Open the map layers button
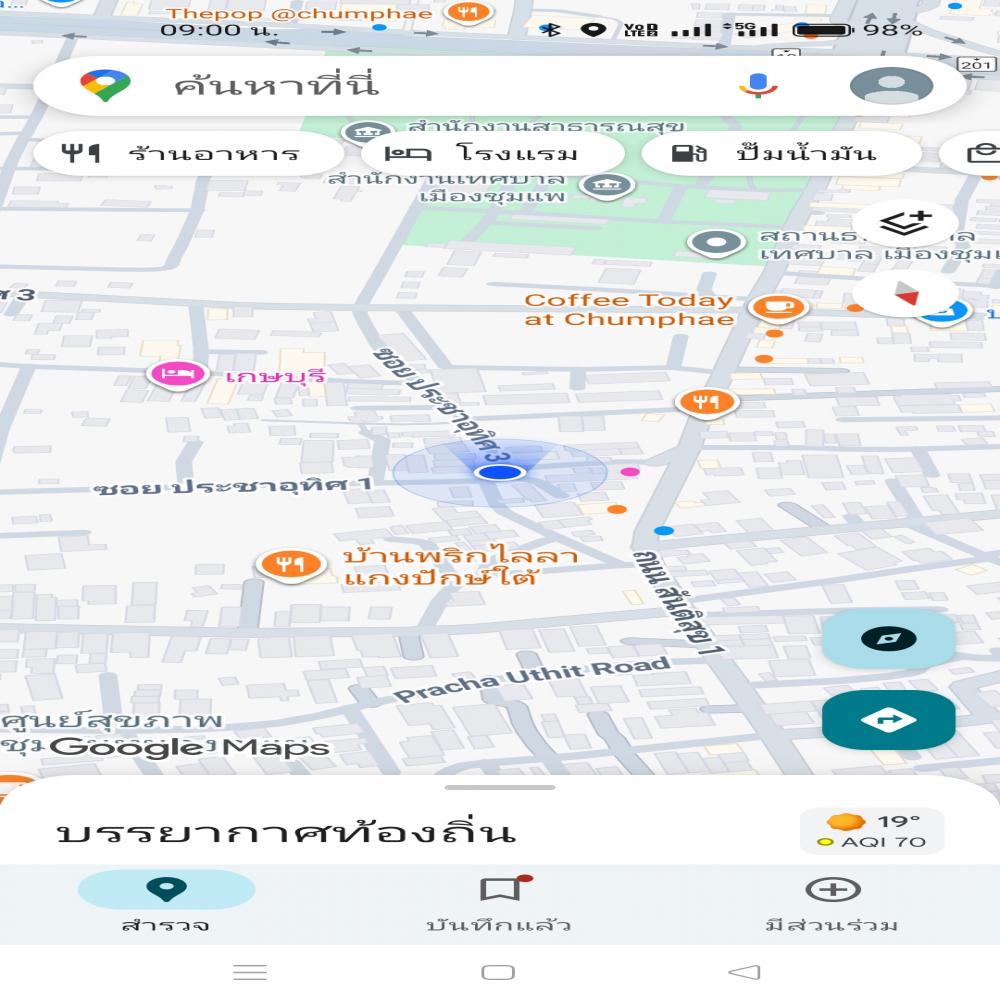This screenshot has width=1000, height=1000. click(906, 222)
